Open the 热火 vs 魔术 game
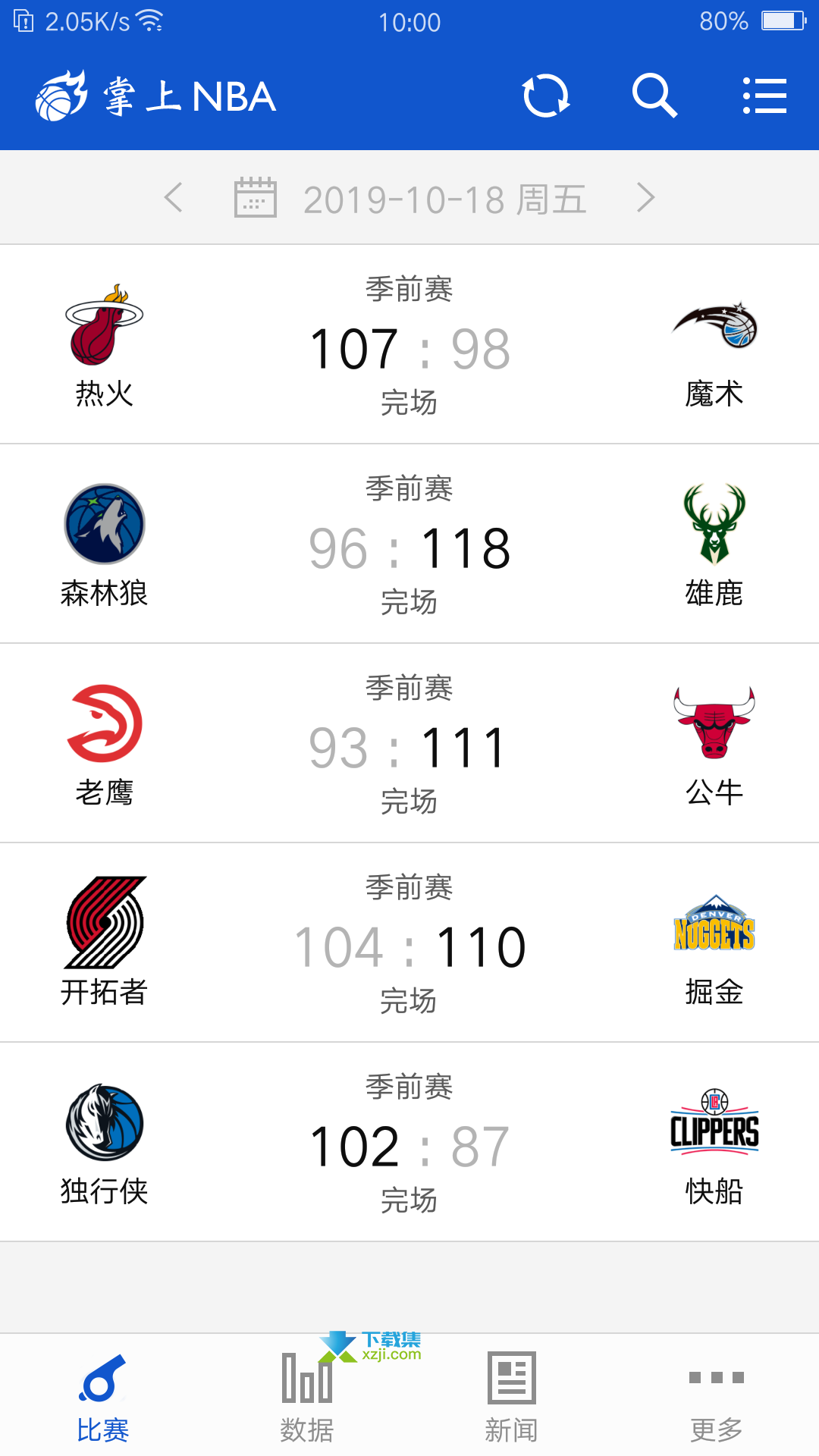 [409, 344]
